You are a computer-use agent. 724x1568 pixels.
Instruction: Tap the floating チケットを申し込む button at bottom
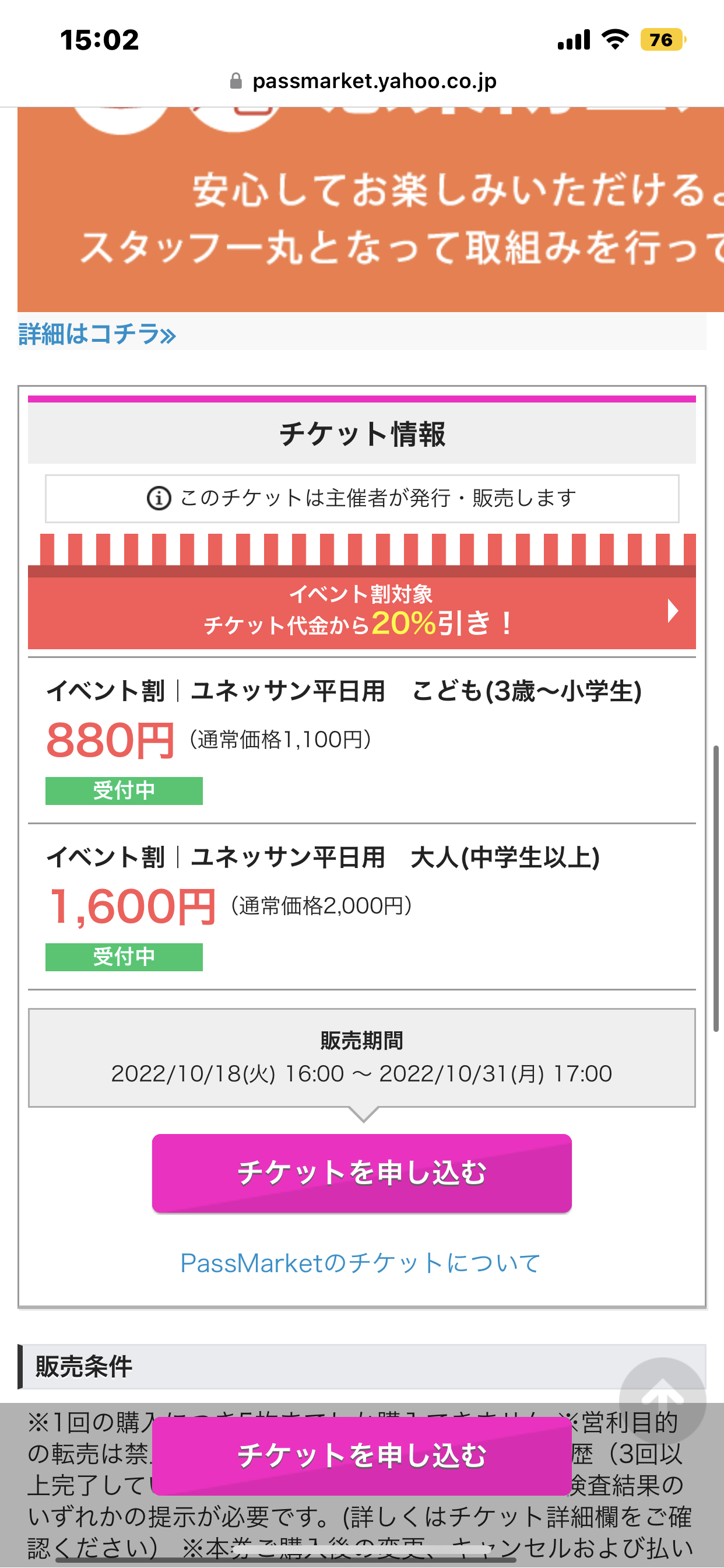tap(362, 1455)
